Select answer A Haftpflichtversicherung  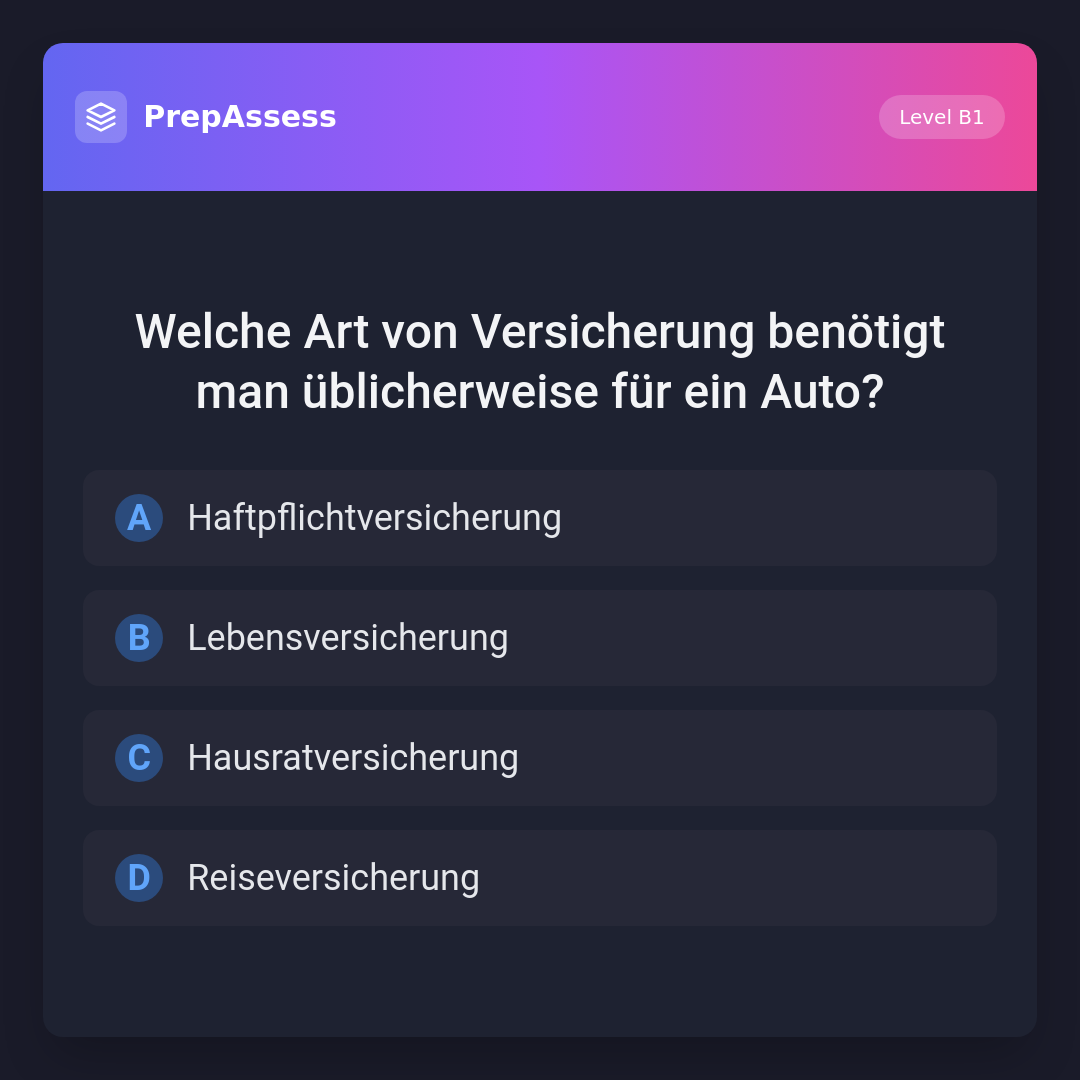[x=540, y=518]
